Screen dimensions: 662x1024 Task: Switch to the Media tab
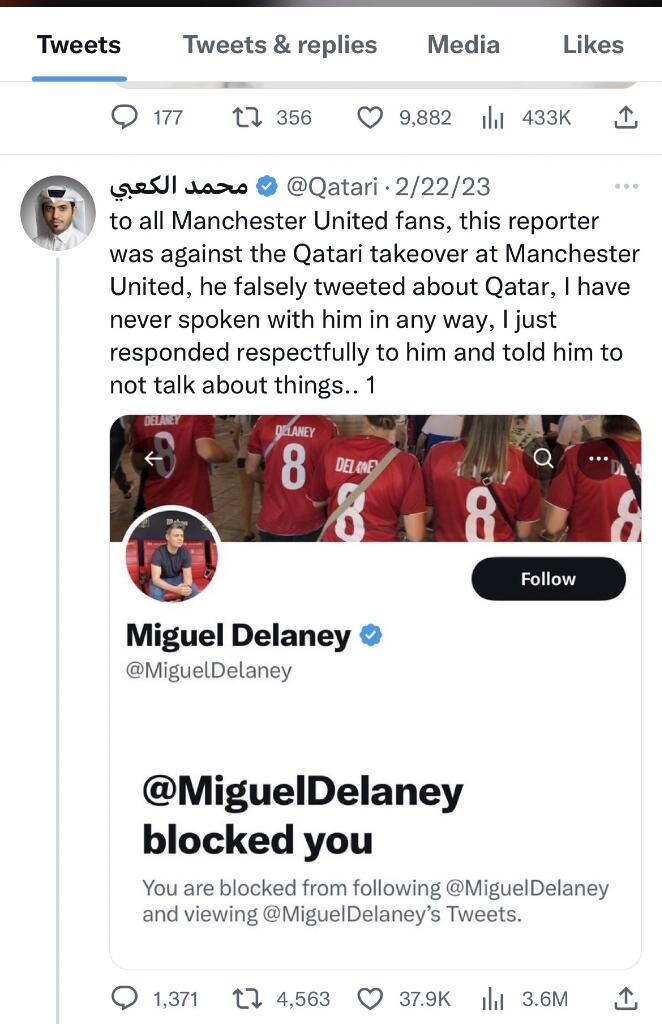[463, 45]
